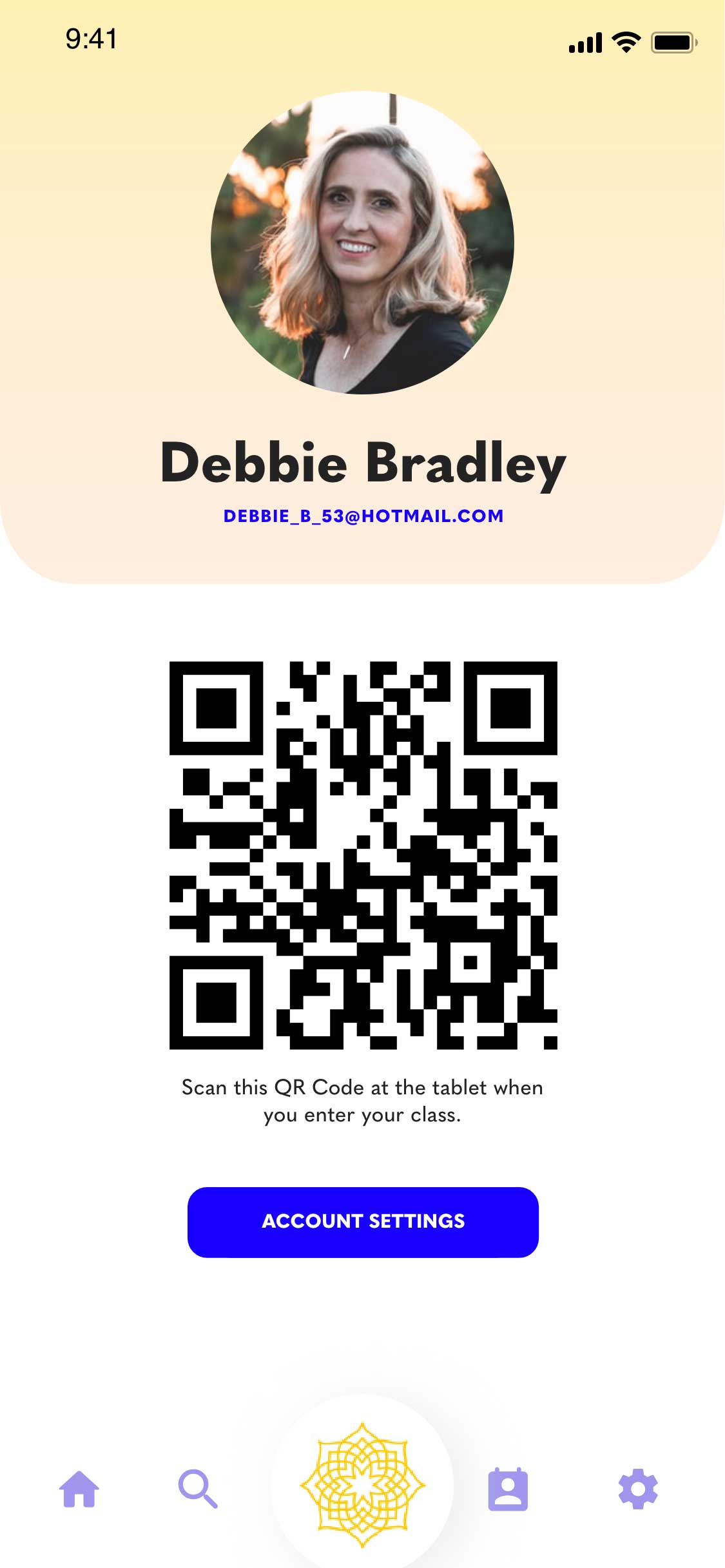Open Account Settings
This screenshot has width=725, height=1568.
(x=363, y=1221)
